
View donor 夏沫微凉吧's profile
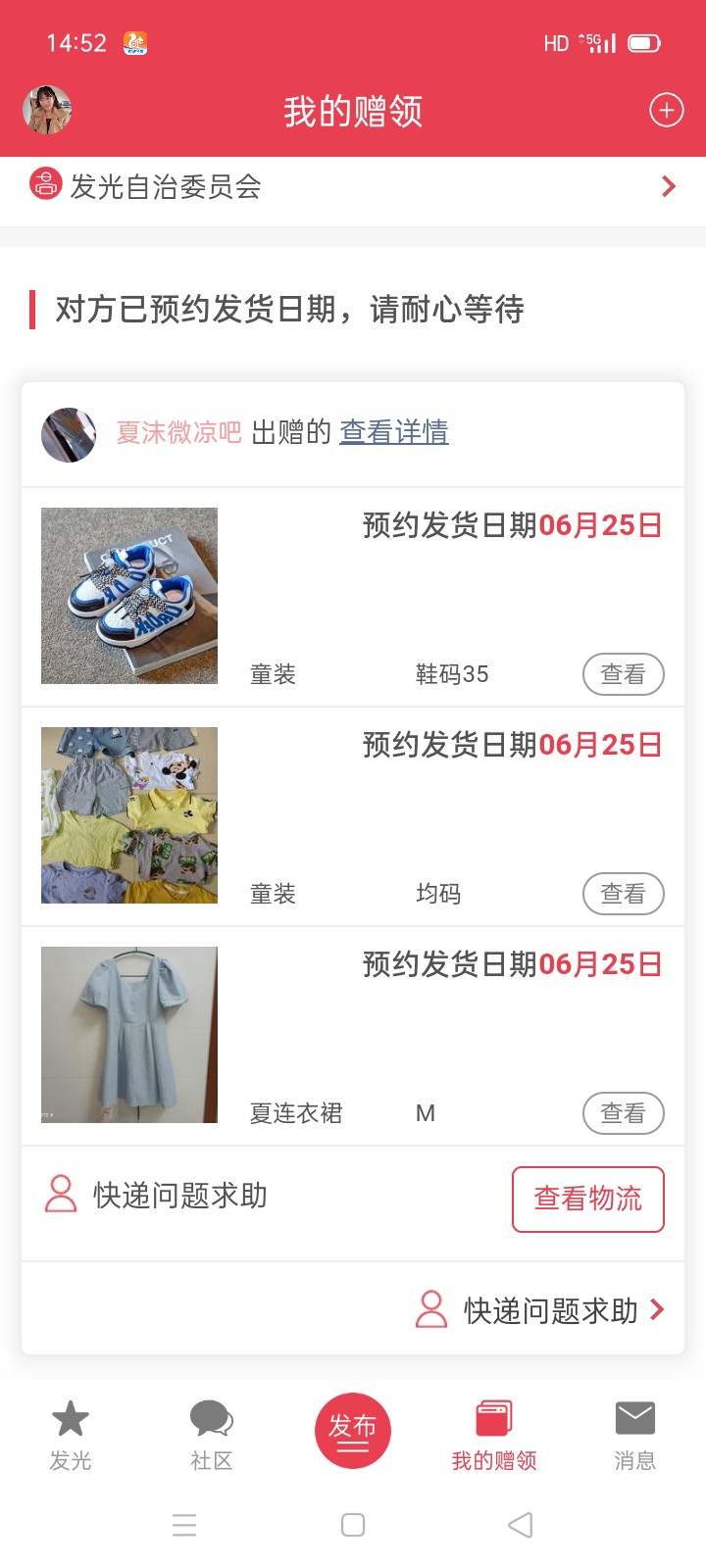[178, 432]
